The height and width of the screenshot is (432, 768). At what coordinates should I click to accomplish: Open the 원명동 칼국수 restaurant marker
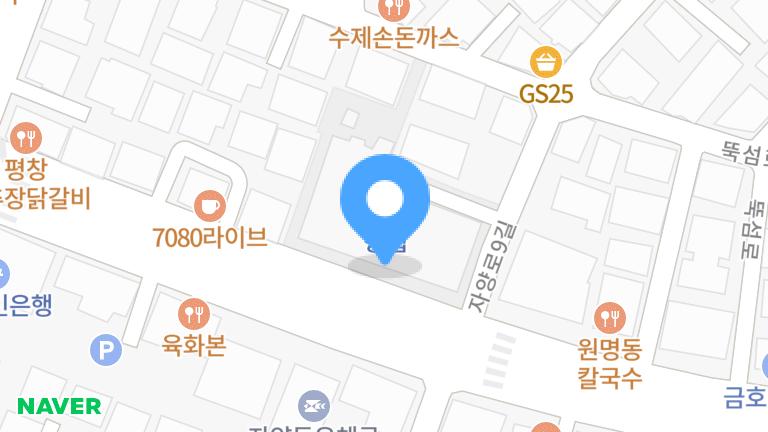tap(609, 319)
